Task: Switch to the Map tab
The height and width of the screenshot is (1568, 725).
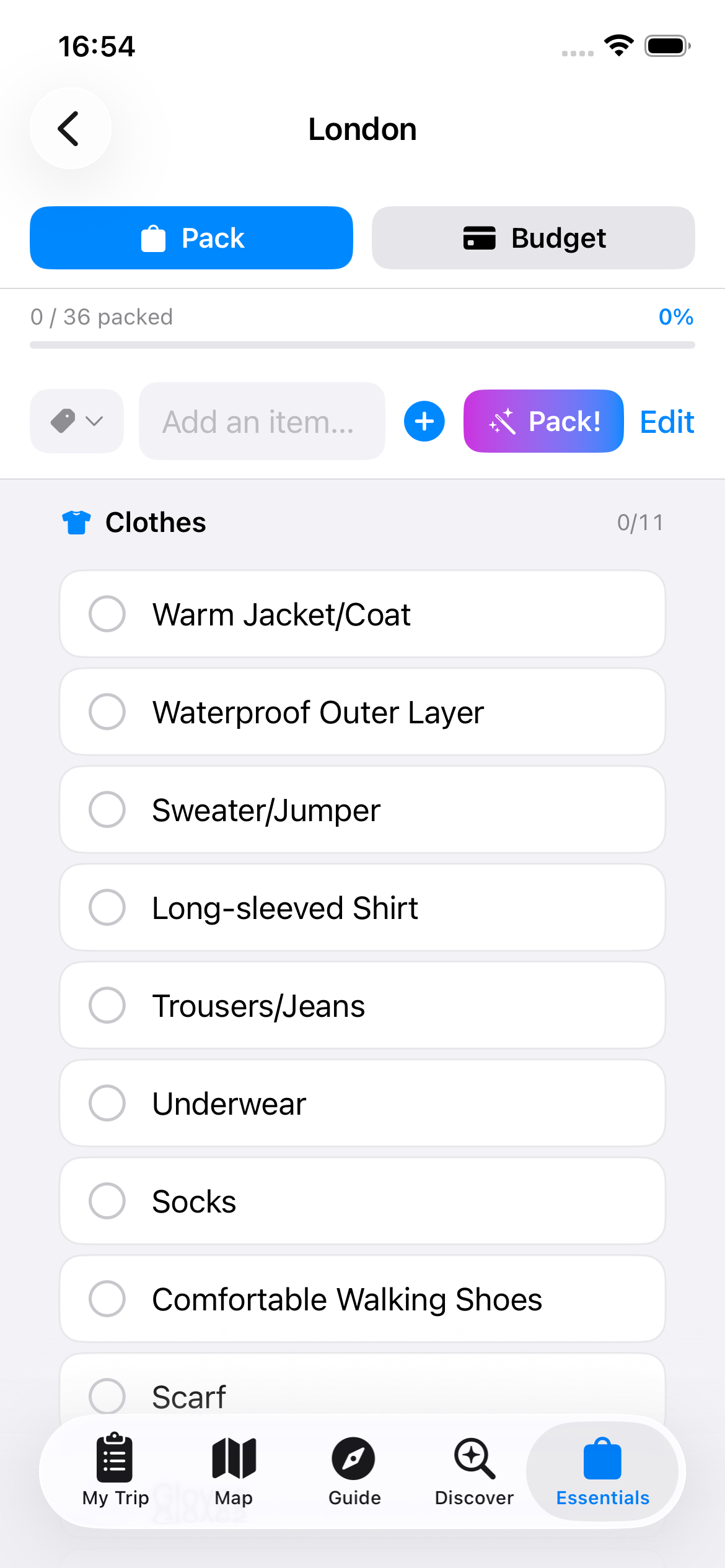Action: 234,1470
